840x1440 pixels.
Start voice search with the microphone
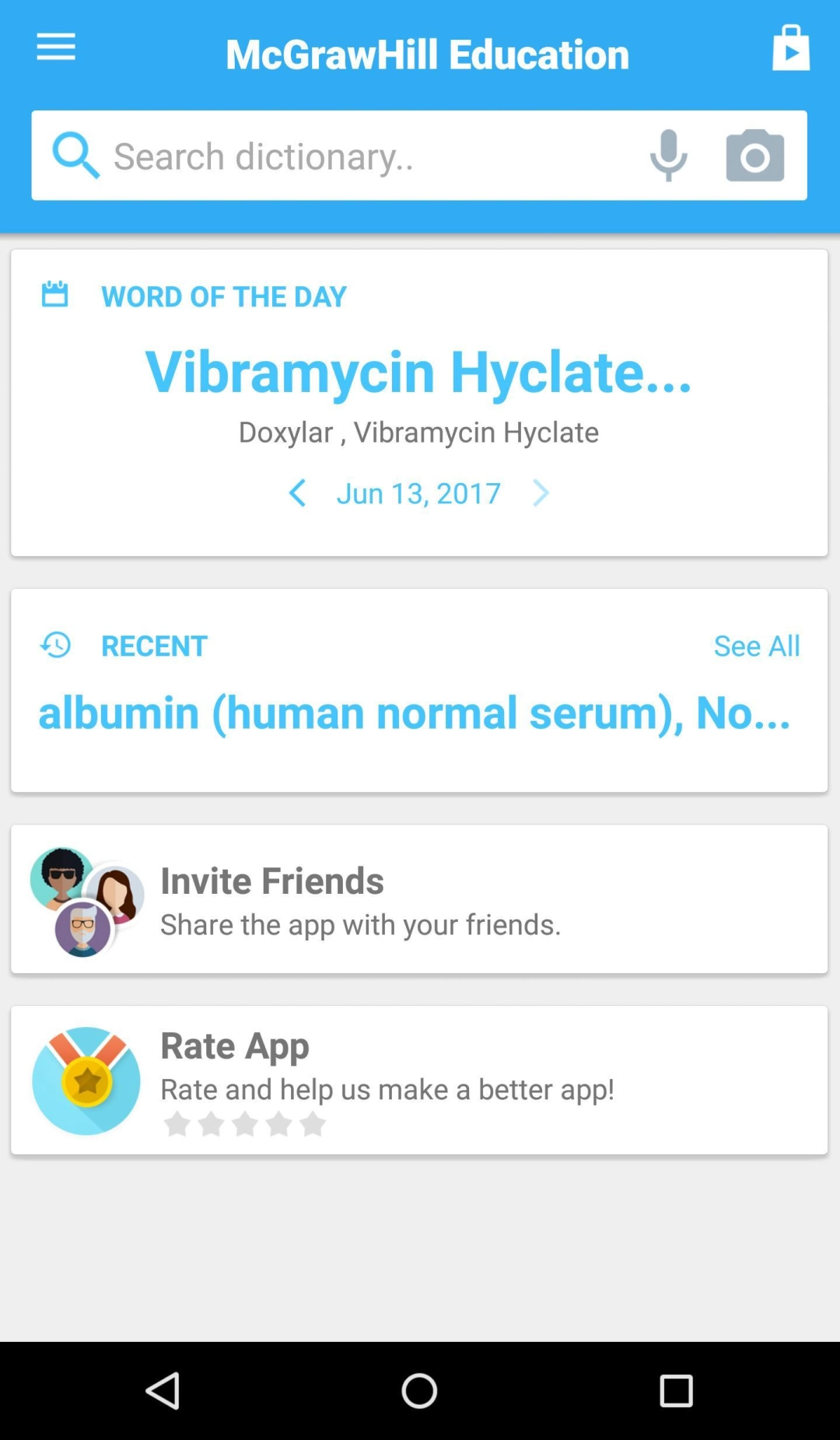tap(668, 156)
